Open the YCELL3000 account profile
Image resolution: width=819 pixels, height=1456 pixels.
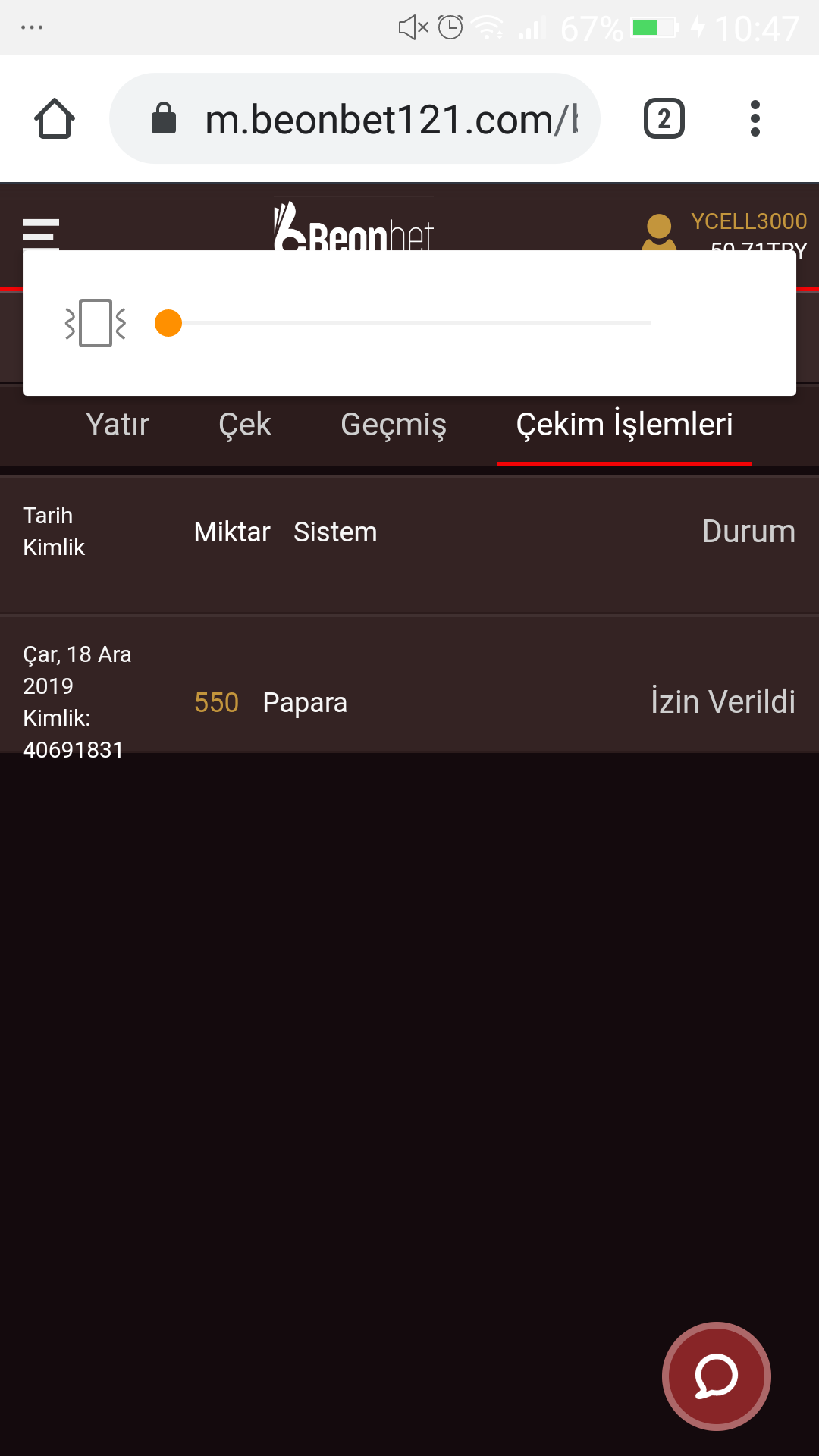(x=724, y=231)
